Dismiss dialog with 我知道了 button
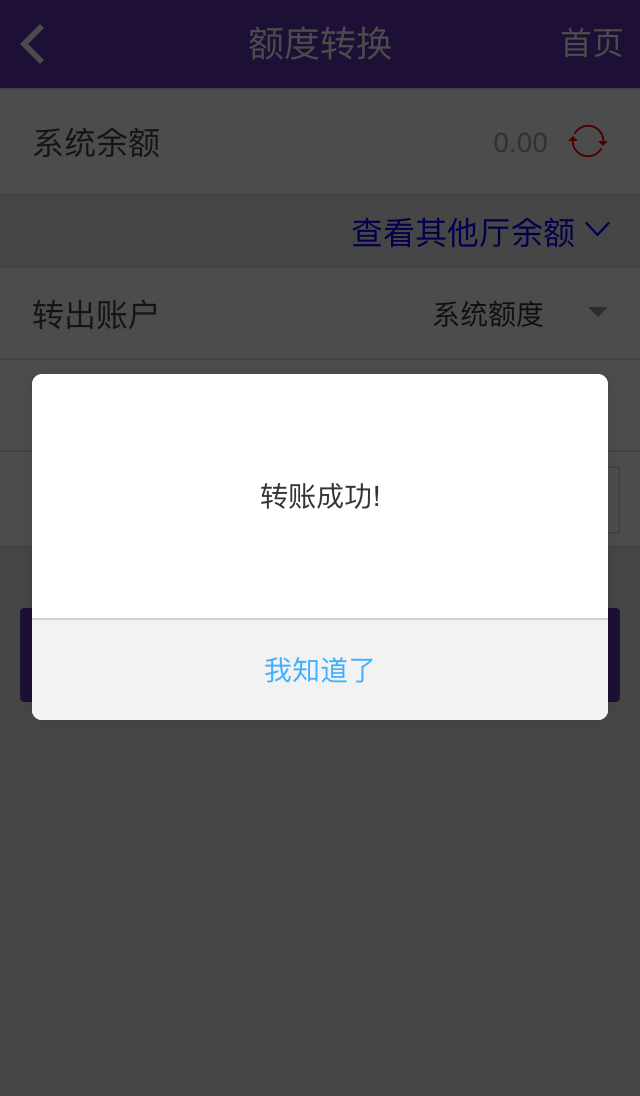 click(320, 670)
